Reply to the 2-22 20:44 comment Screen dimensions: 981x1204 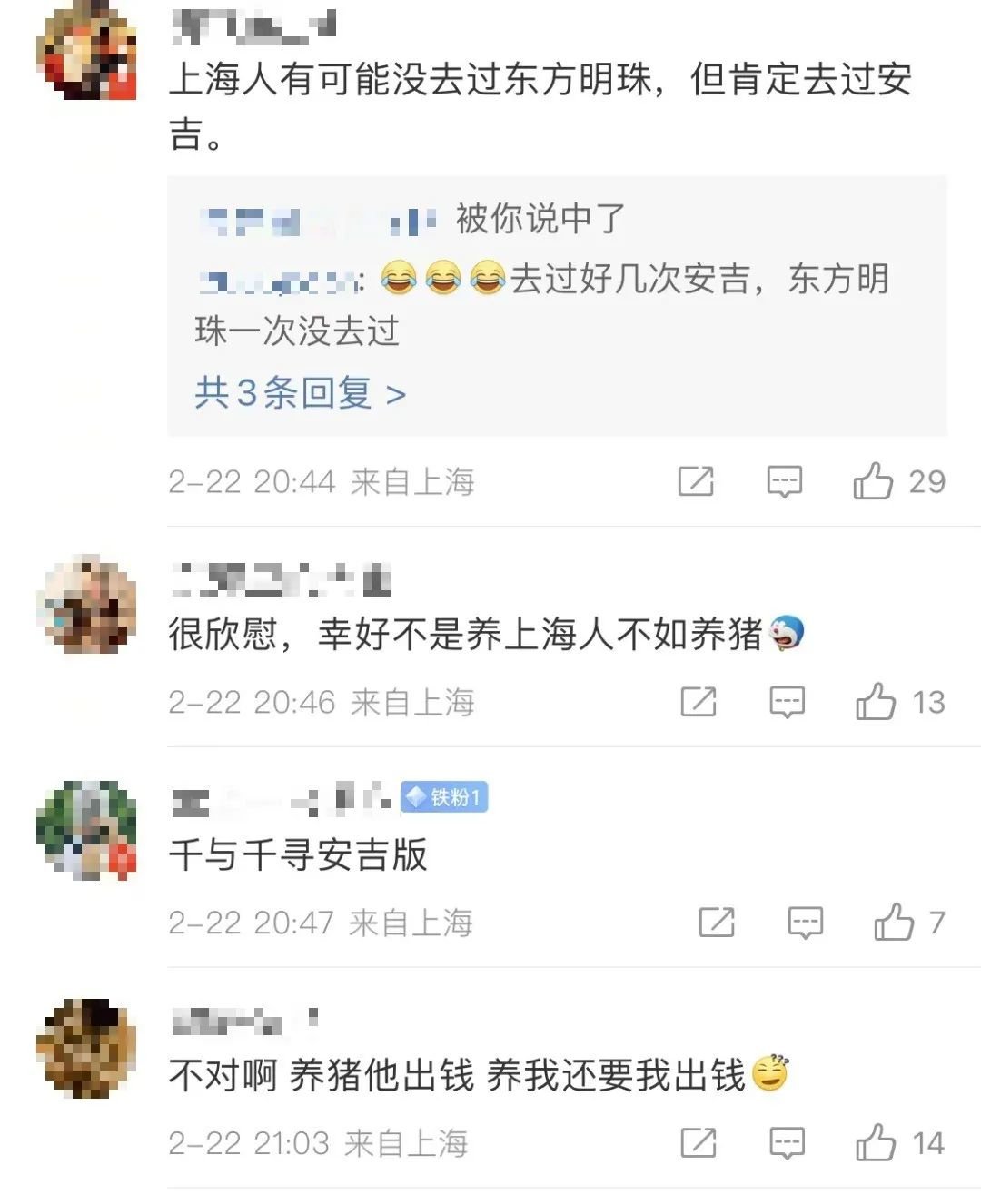(x=785, y=481)
